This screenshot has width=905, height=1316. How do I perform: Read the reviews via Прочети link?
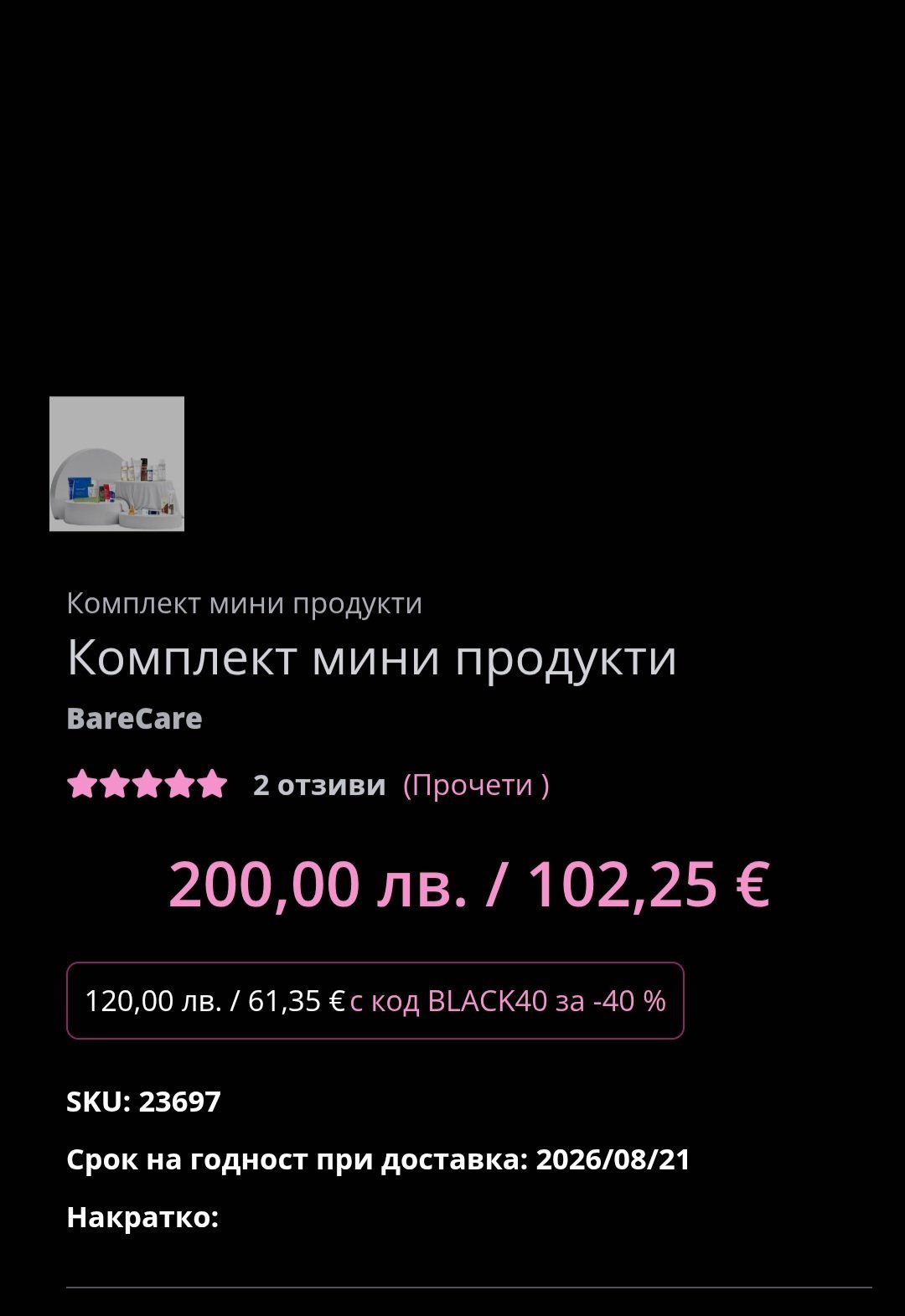(x=475, y=785)
